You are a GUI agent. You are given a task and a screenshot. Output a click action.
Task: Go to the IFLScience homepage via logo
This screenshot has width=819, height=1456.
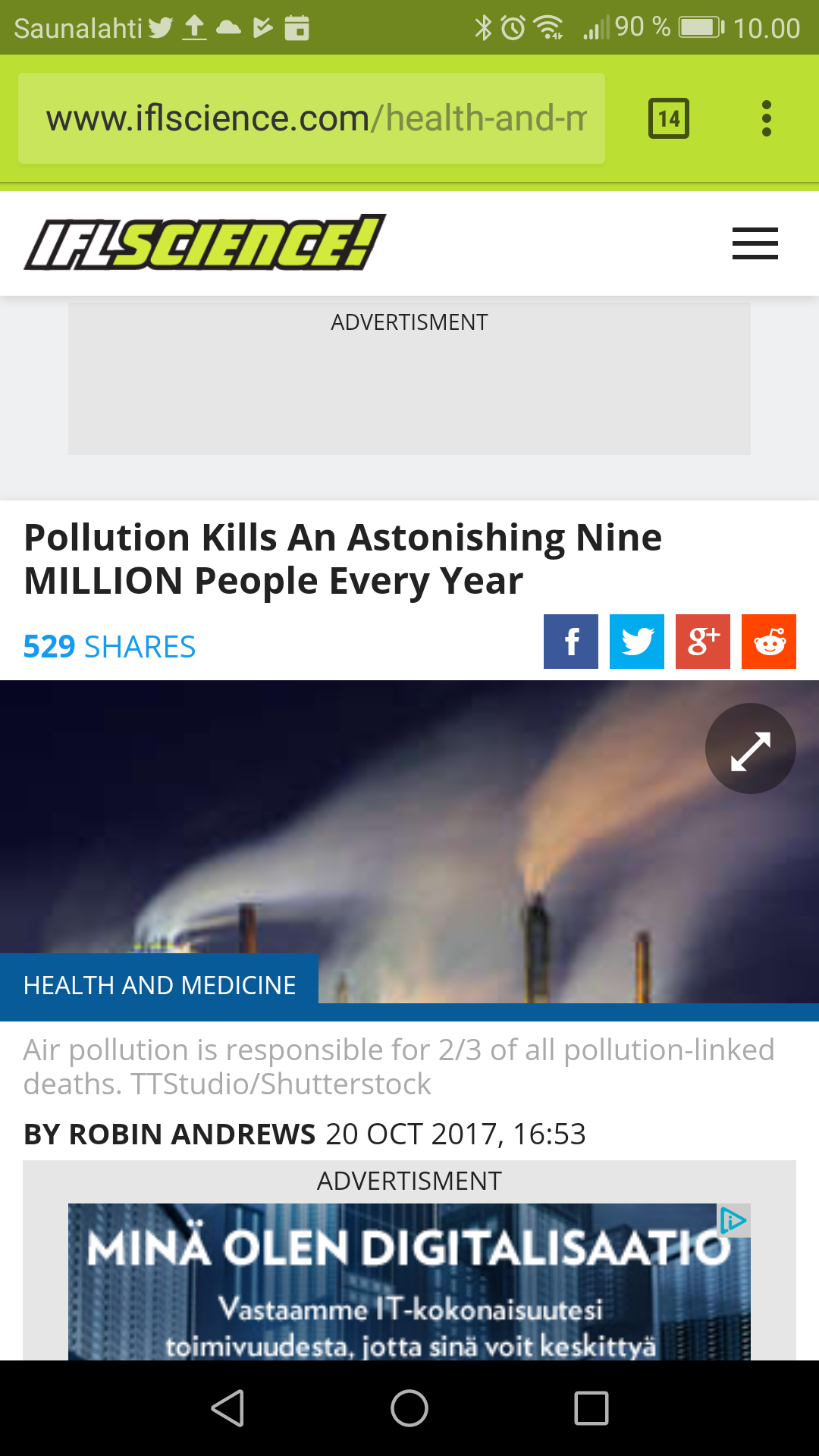pyautogui.click(x=205, y=243)
